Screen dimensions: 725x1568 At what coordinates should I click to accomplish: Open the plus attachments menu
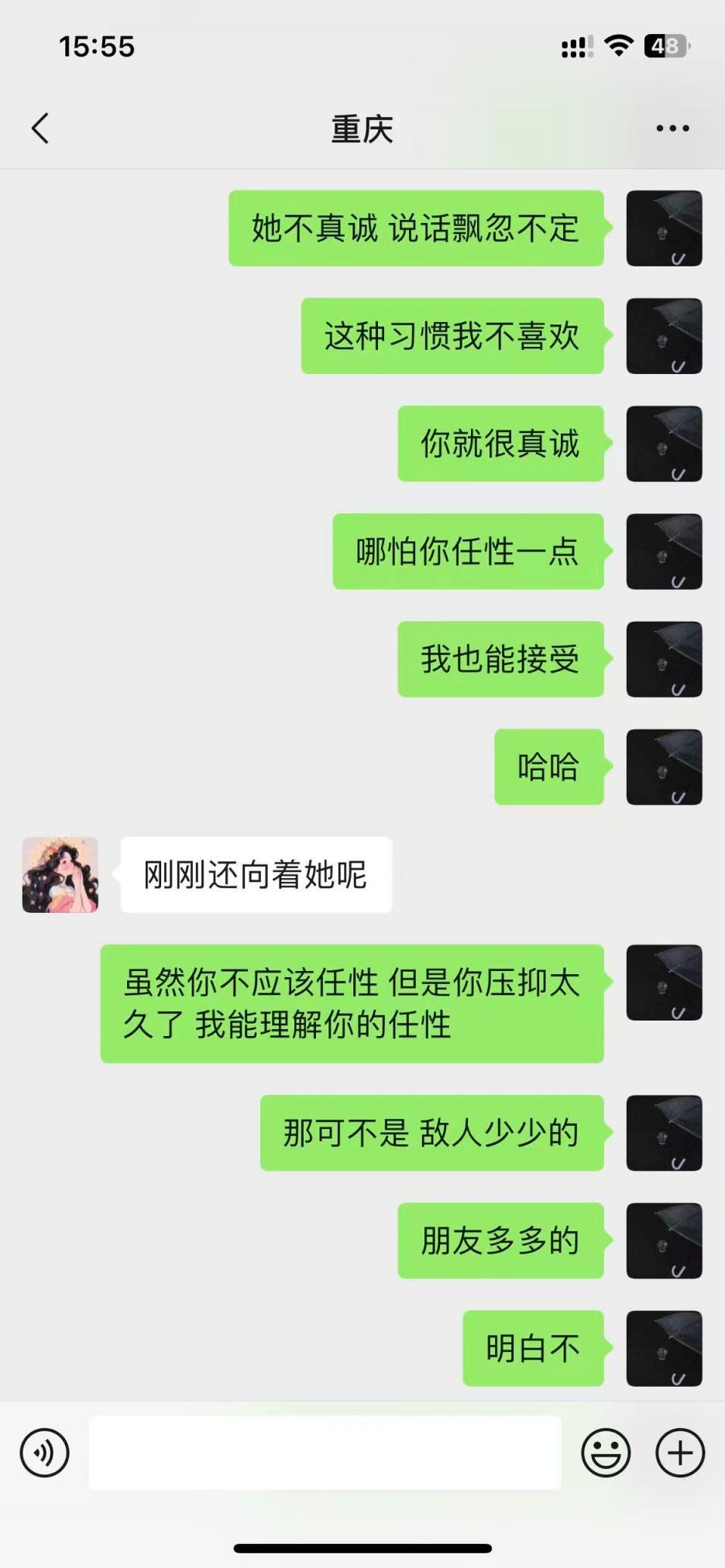[679, 1453]
